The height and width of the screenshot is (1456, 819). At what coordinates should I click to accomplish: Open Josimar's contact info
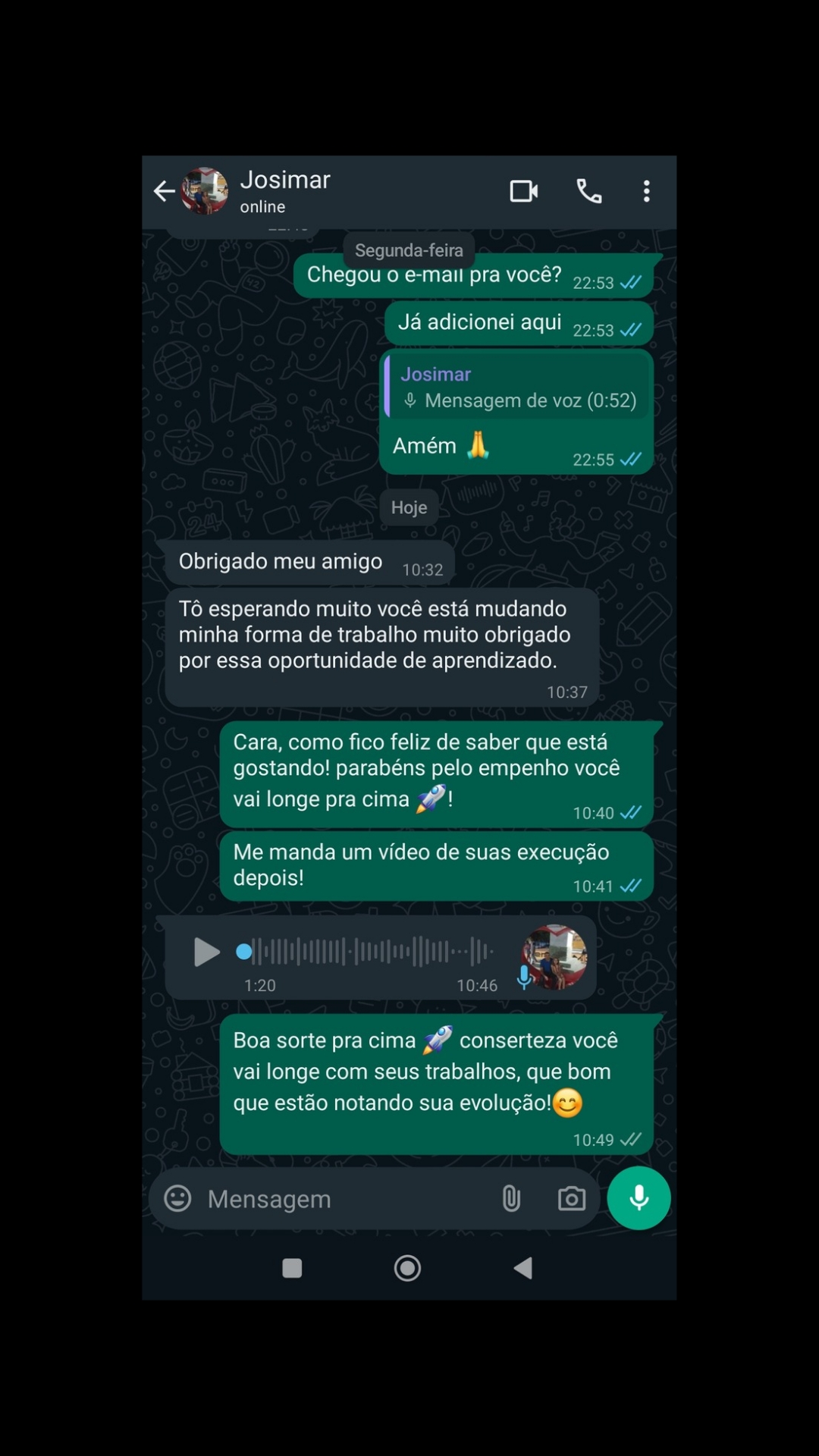point(285,191)
